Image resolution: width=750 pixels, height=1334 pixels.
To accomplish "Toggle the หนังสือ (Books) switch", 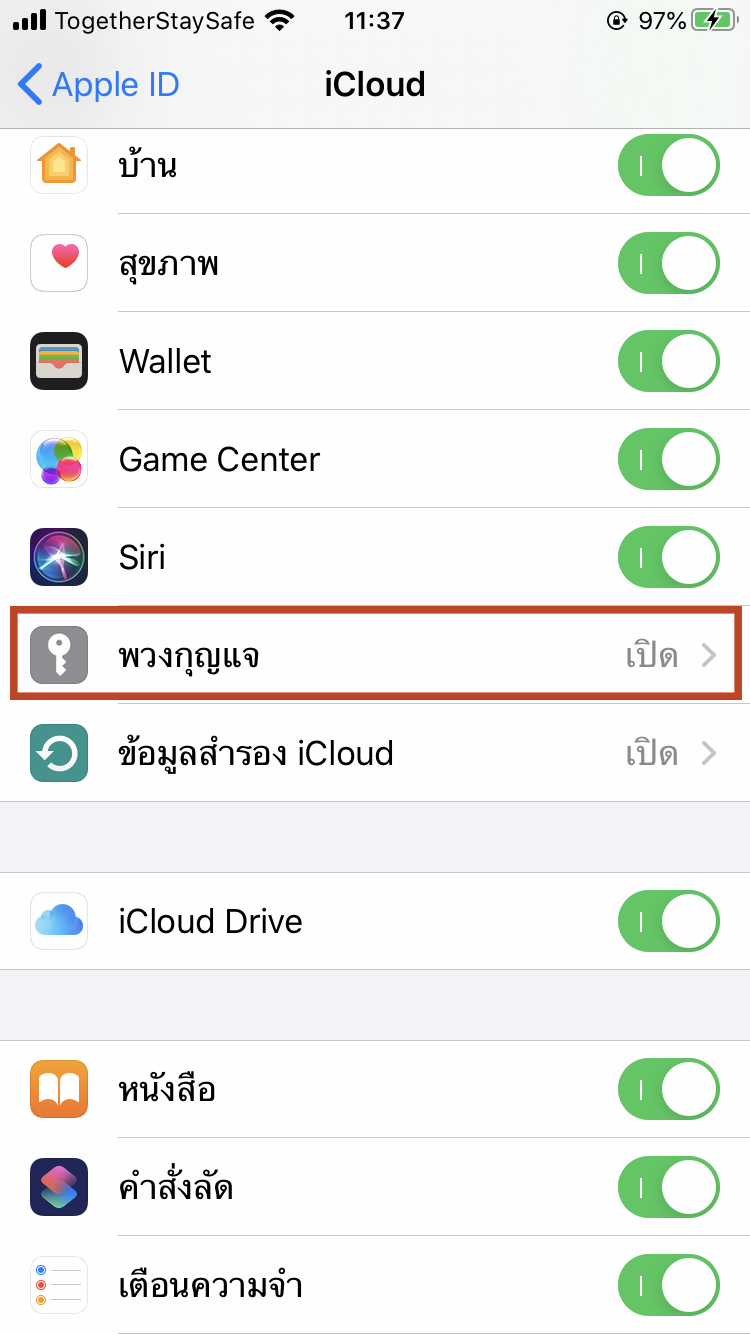I will pyautogui.click(x=668, y=1089).
